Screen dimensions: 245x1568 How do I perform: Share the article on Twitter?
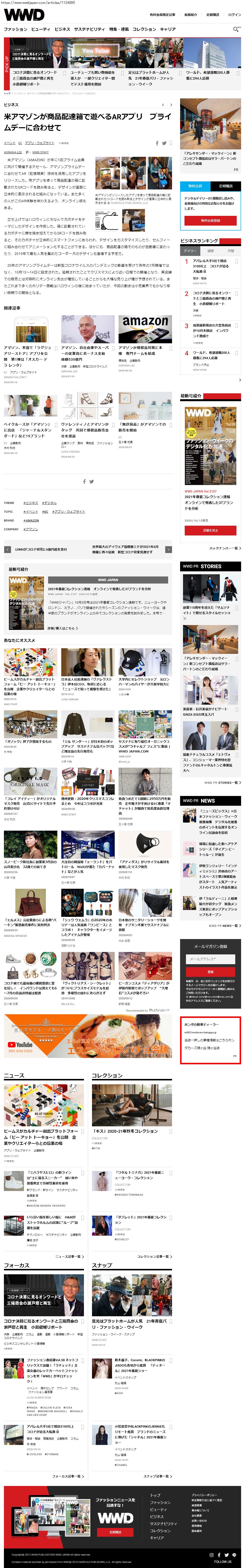pyautogui.click(x=164, y=143)
